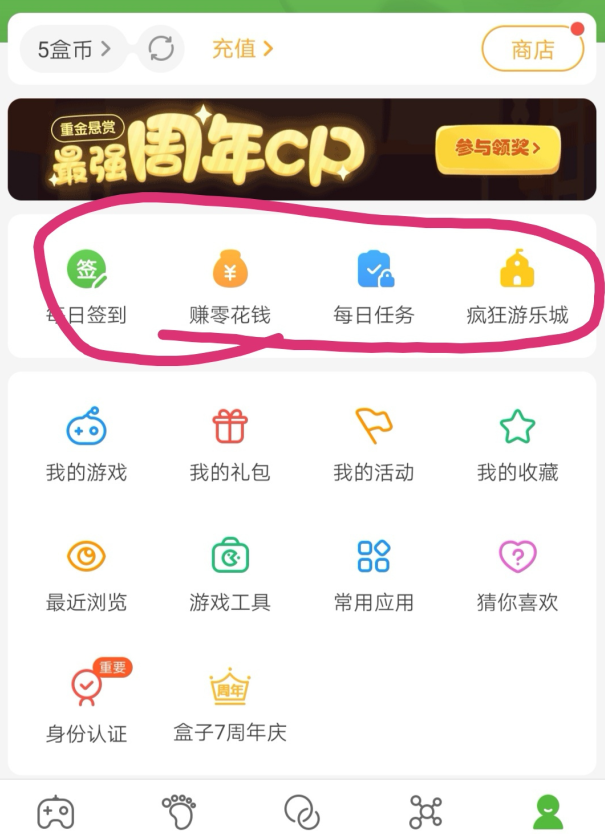Open 我的游戏
605x834 pixels.
[87, 445]
